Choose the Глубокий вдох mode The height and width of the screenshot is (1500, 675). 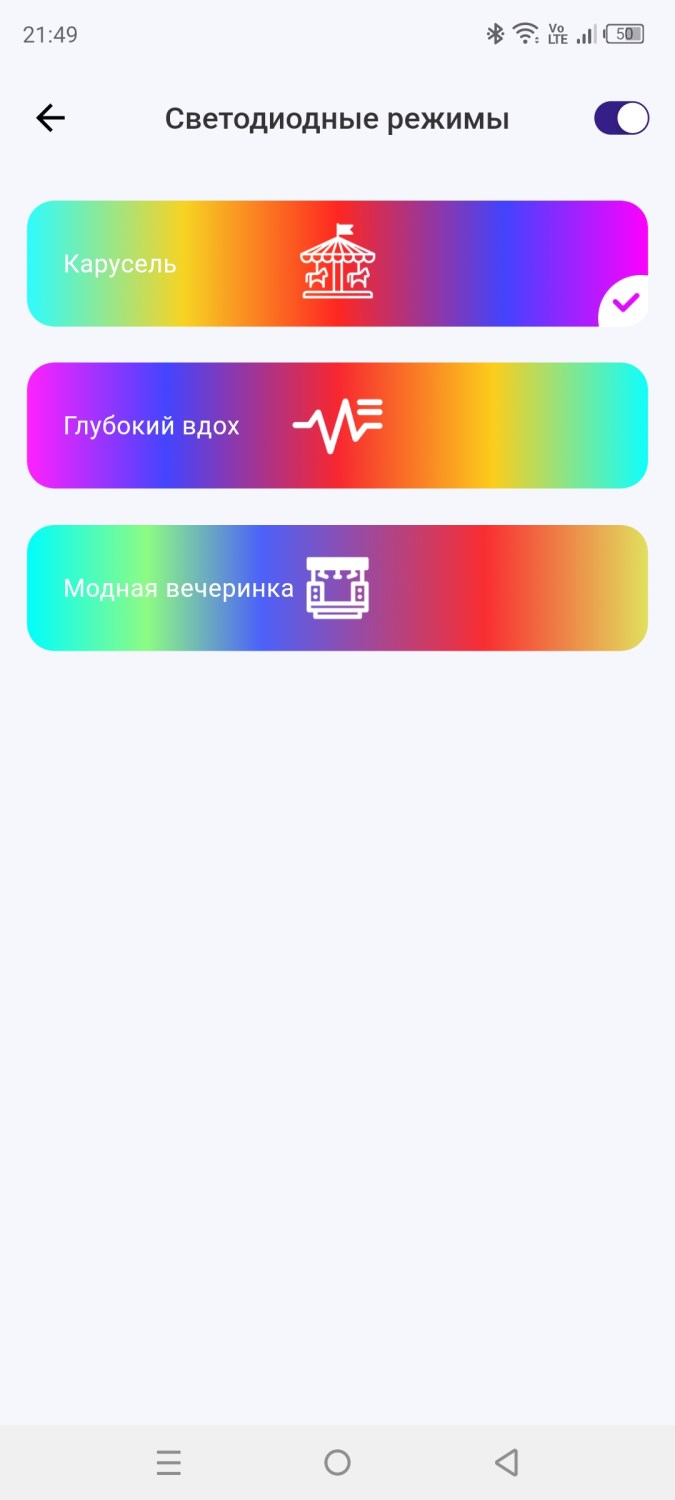click(337, 426)
